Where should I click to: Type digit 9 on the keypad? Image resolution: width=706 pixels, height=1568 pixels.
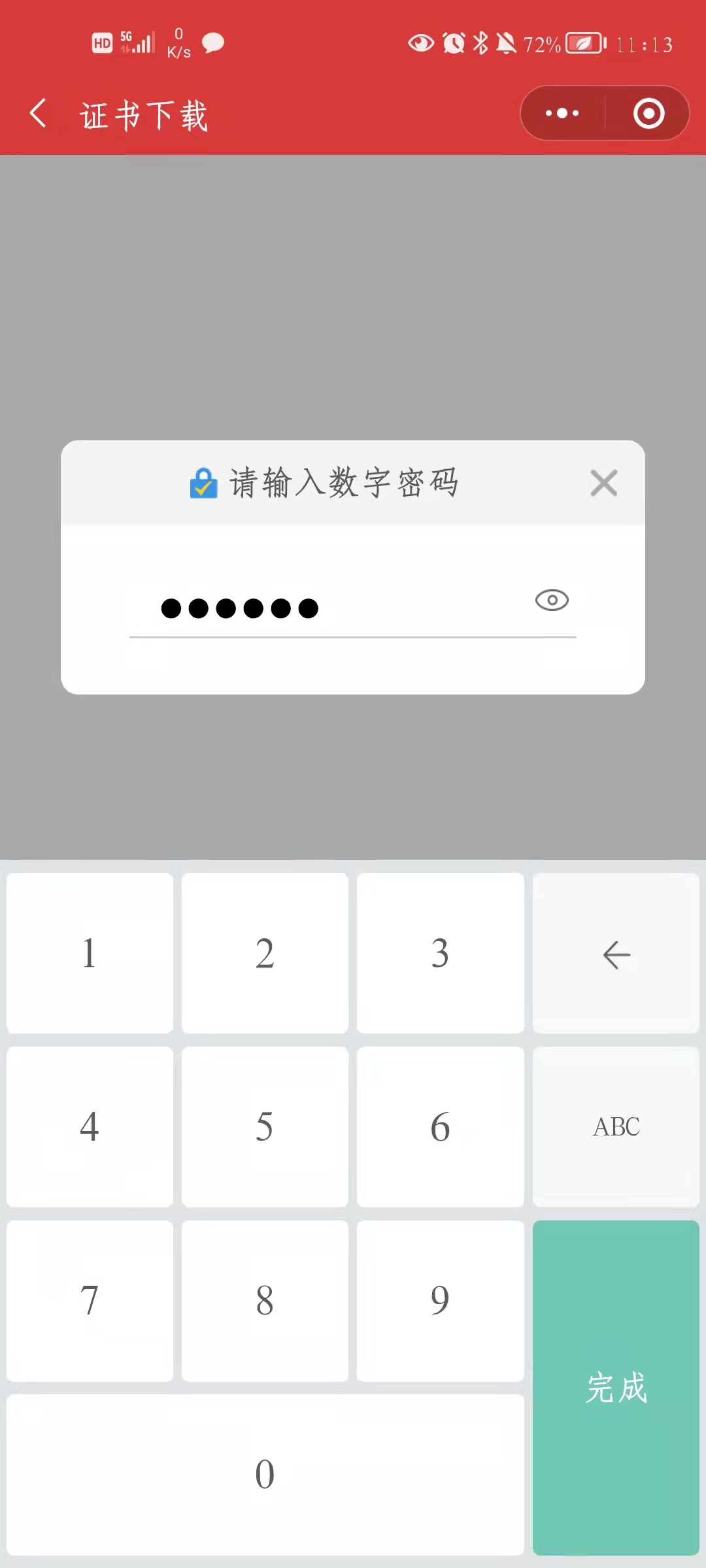440,1301
